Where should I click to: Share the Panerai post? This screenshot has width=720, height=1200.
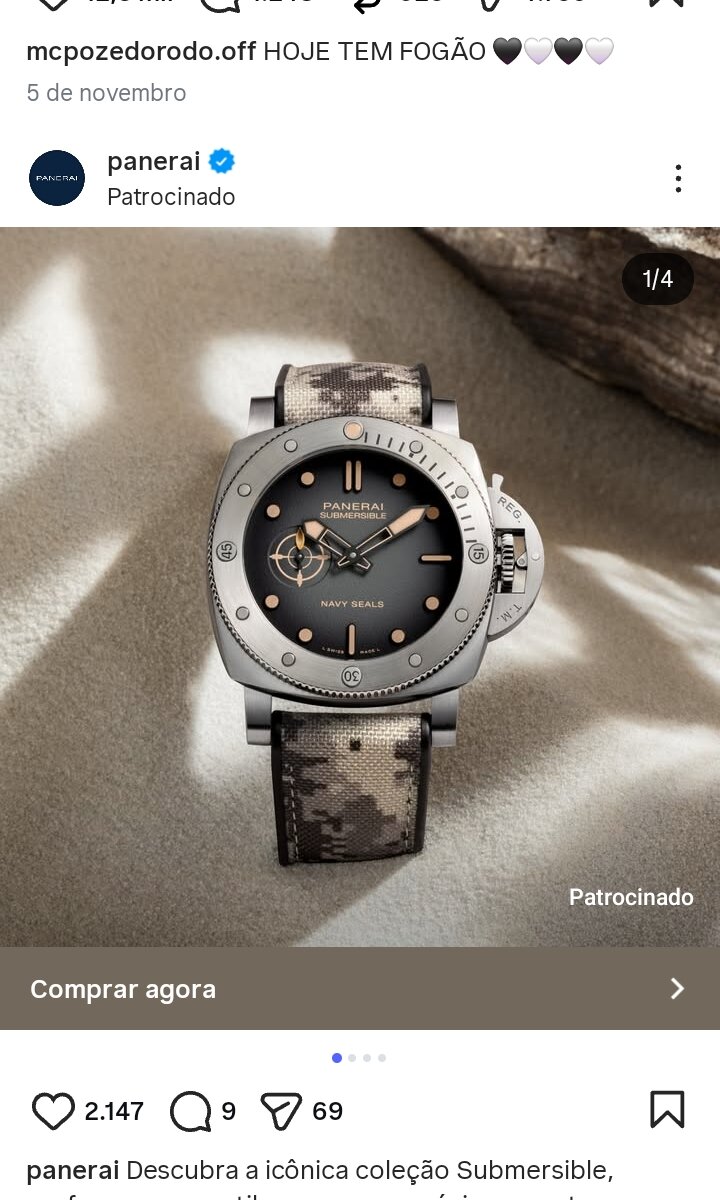[x=281, y=1111]
